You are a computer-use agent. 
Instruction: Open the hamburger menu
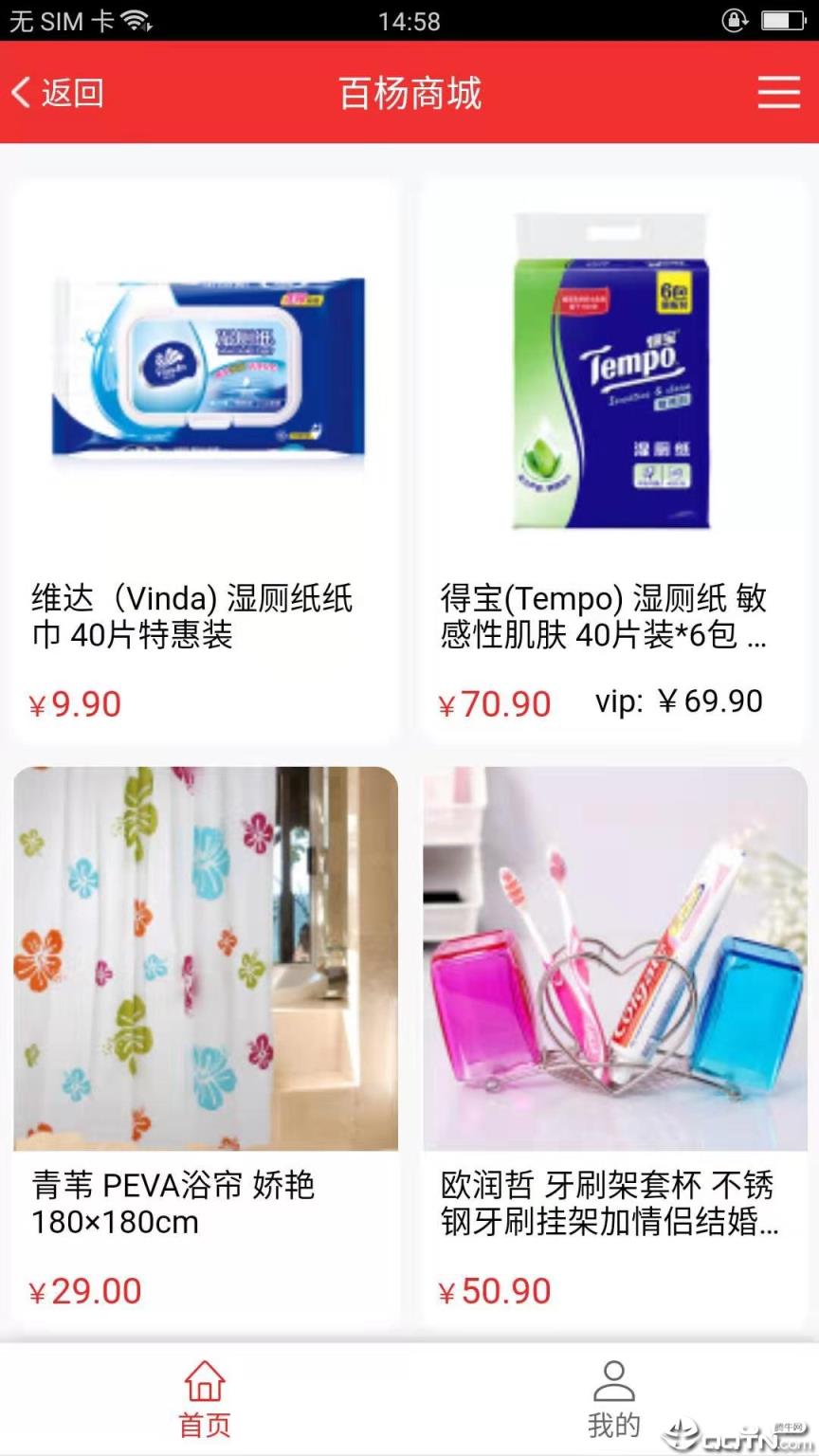[x=778, y=93]
